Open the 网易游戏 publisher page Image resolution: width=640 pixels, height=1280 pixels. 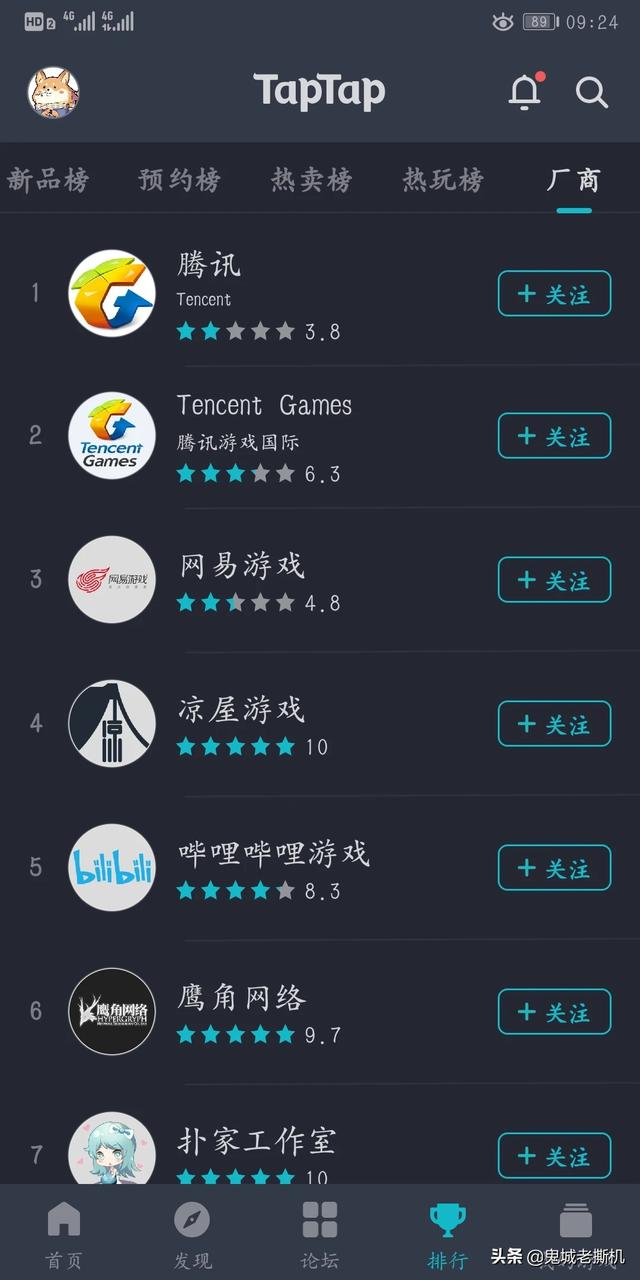[241, 566]
